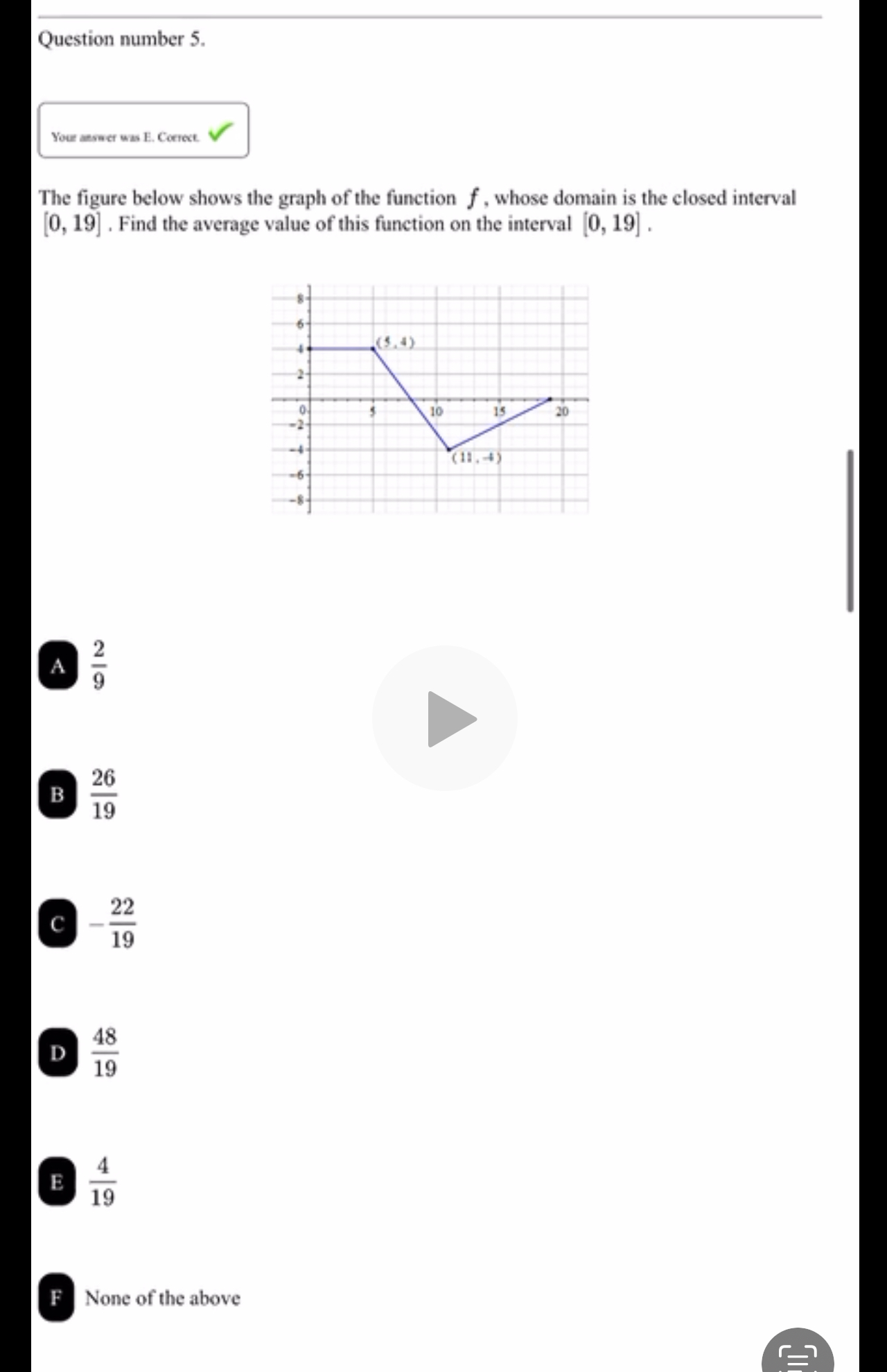Select answer option C showing -22/19
887x1372 pixels.
coord(58,923)
